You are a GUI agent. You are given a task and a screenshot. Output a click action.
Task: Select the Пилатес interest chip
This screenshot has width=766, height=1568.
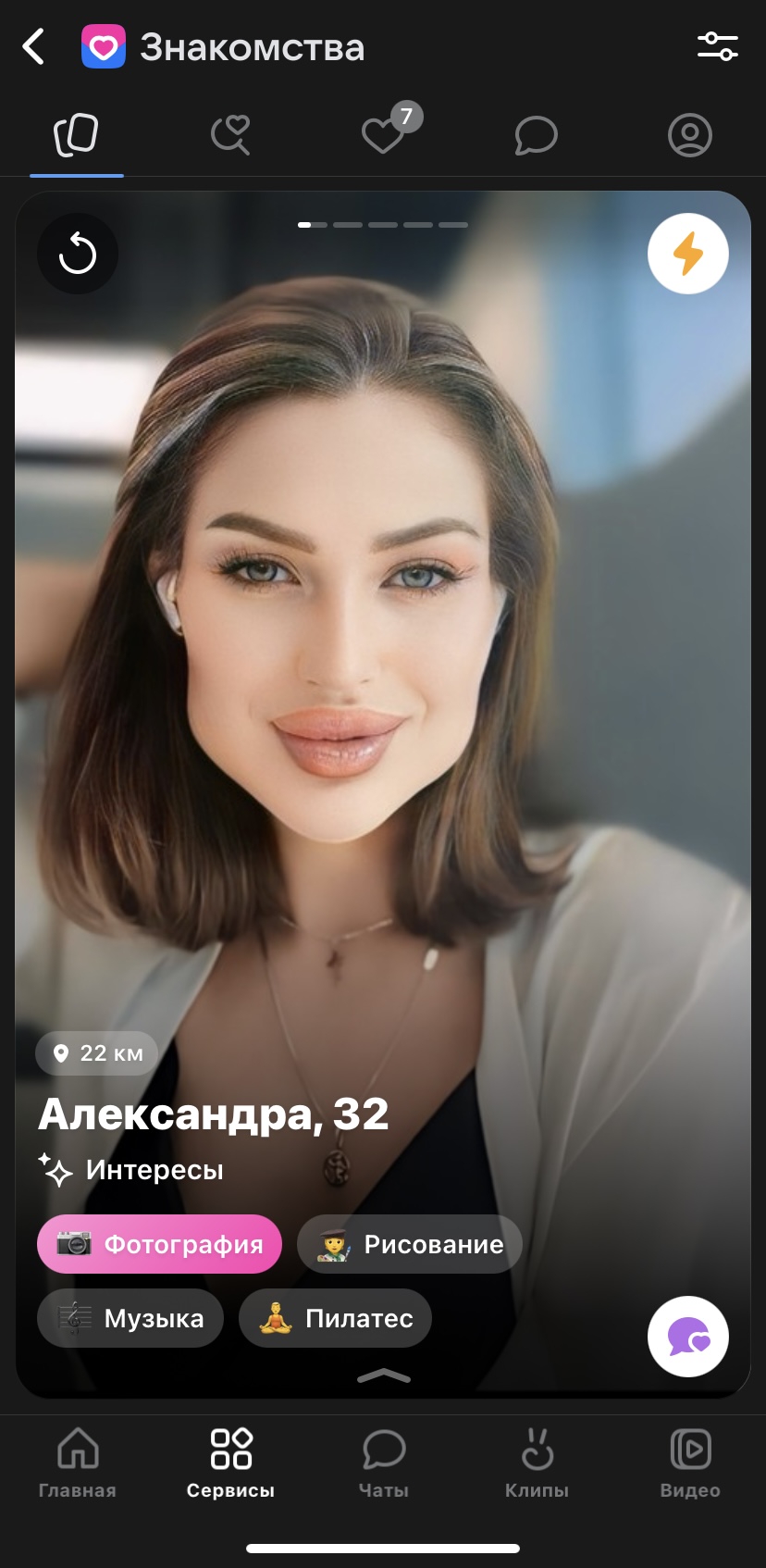[335, 1318]
